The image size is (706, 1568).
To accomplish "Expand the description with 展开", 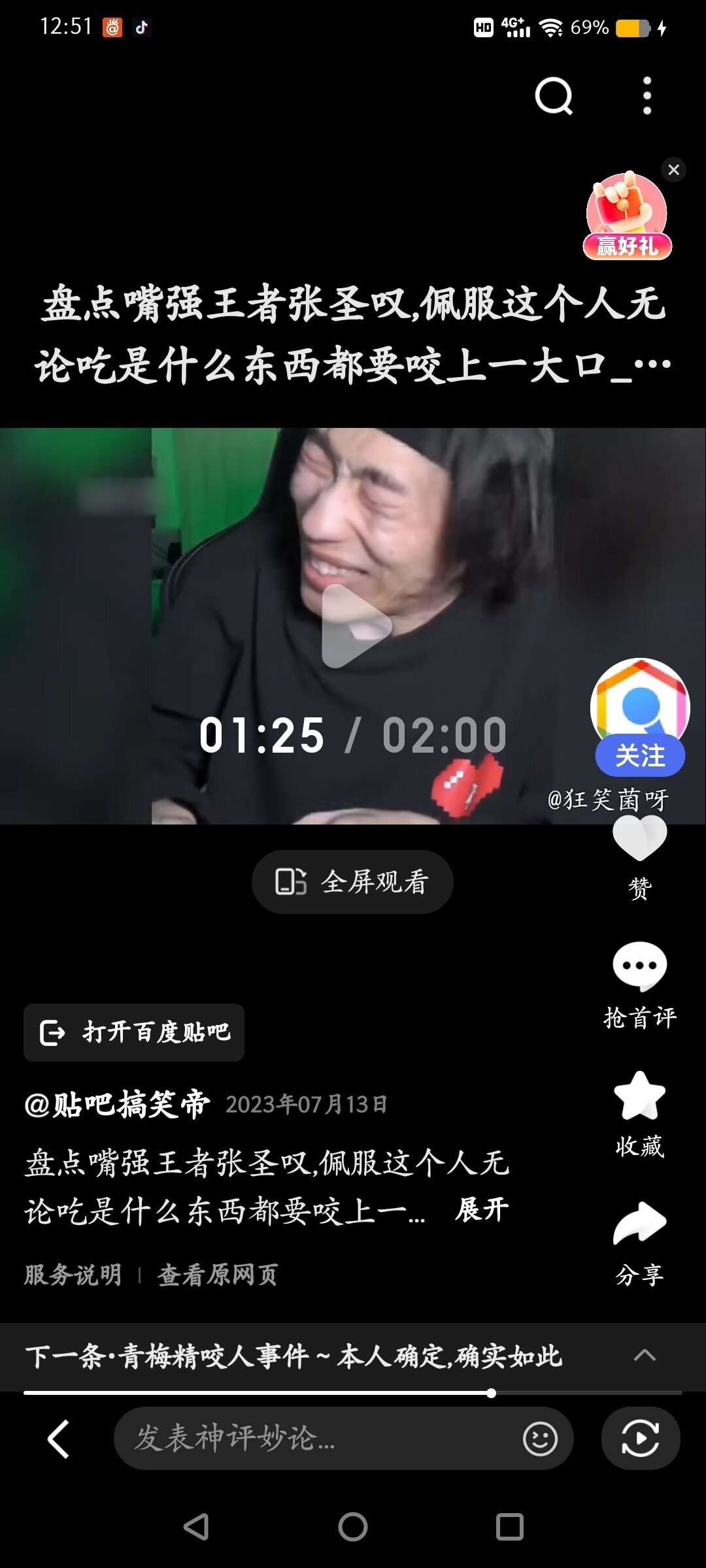I will [x=482, y=1210].
